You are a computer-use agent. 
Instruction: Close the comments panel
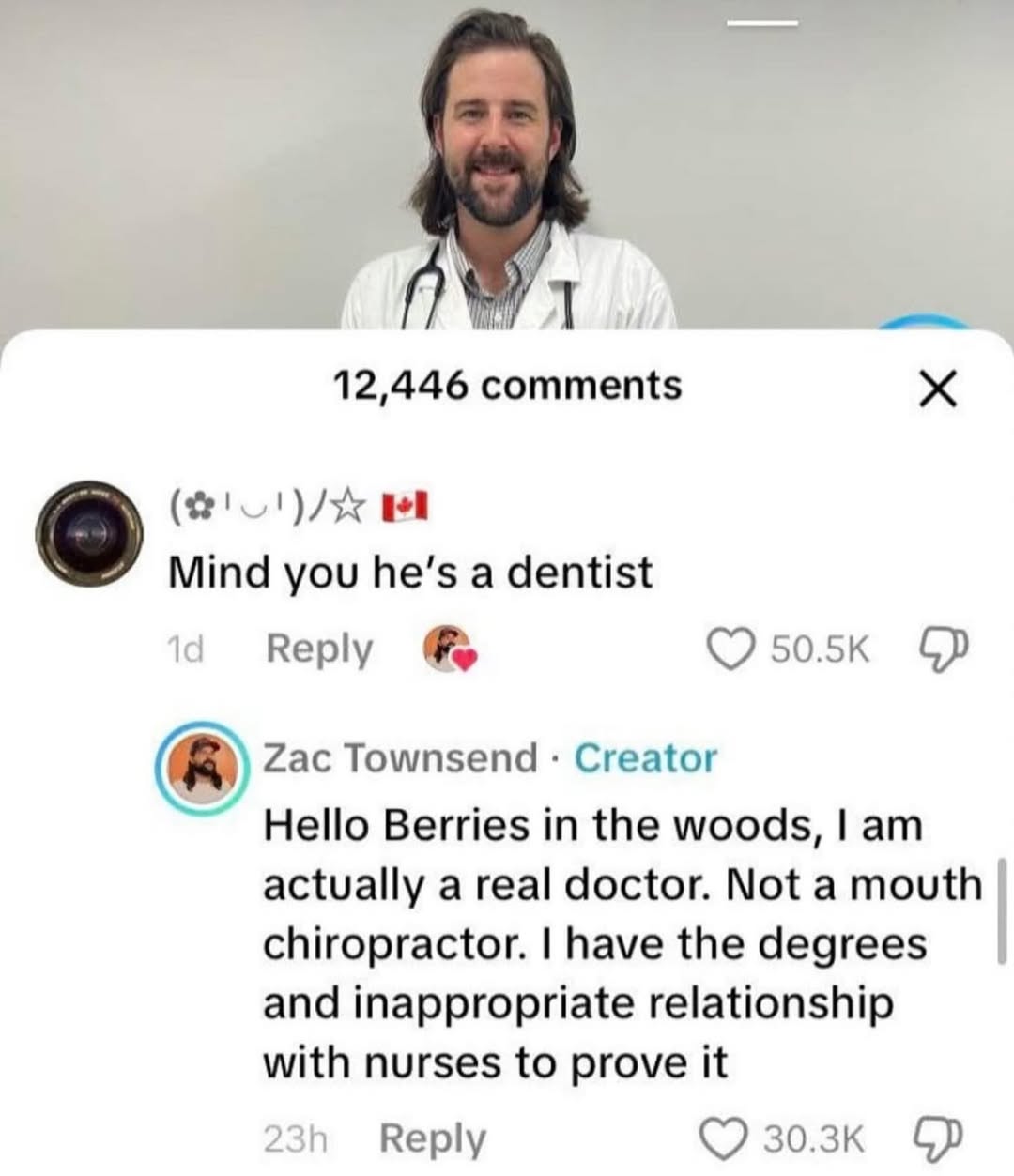coord(938,389)
